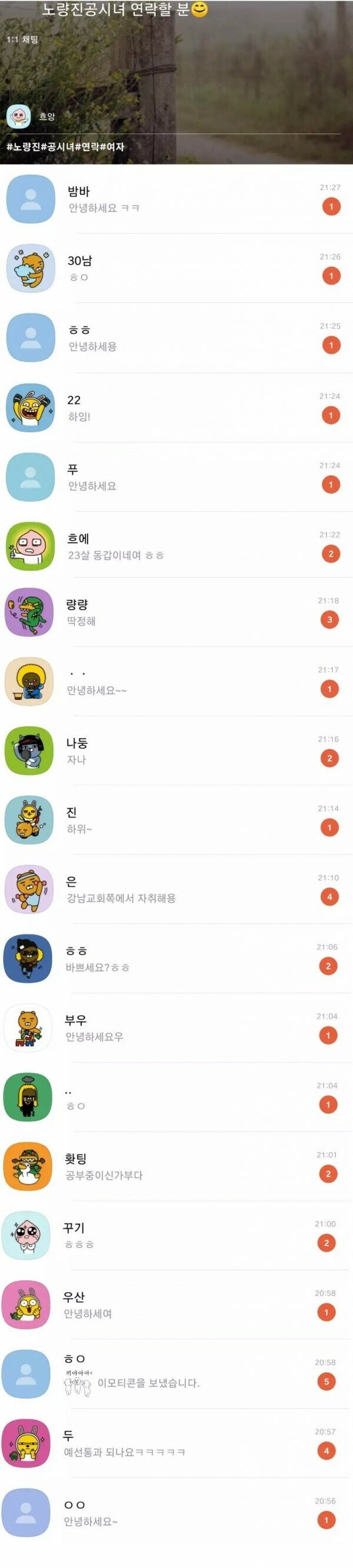Open the chat with 홧팅
353x1568 pixels.
tap(176, 1167)
